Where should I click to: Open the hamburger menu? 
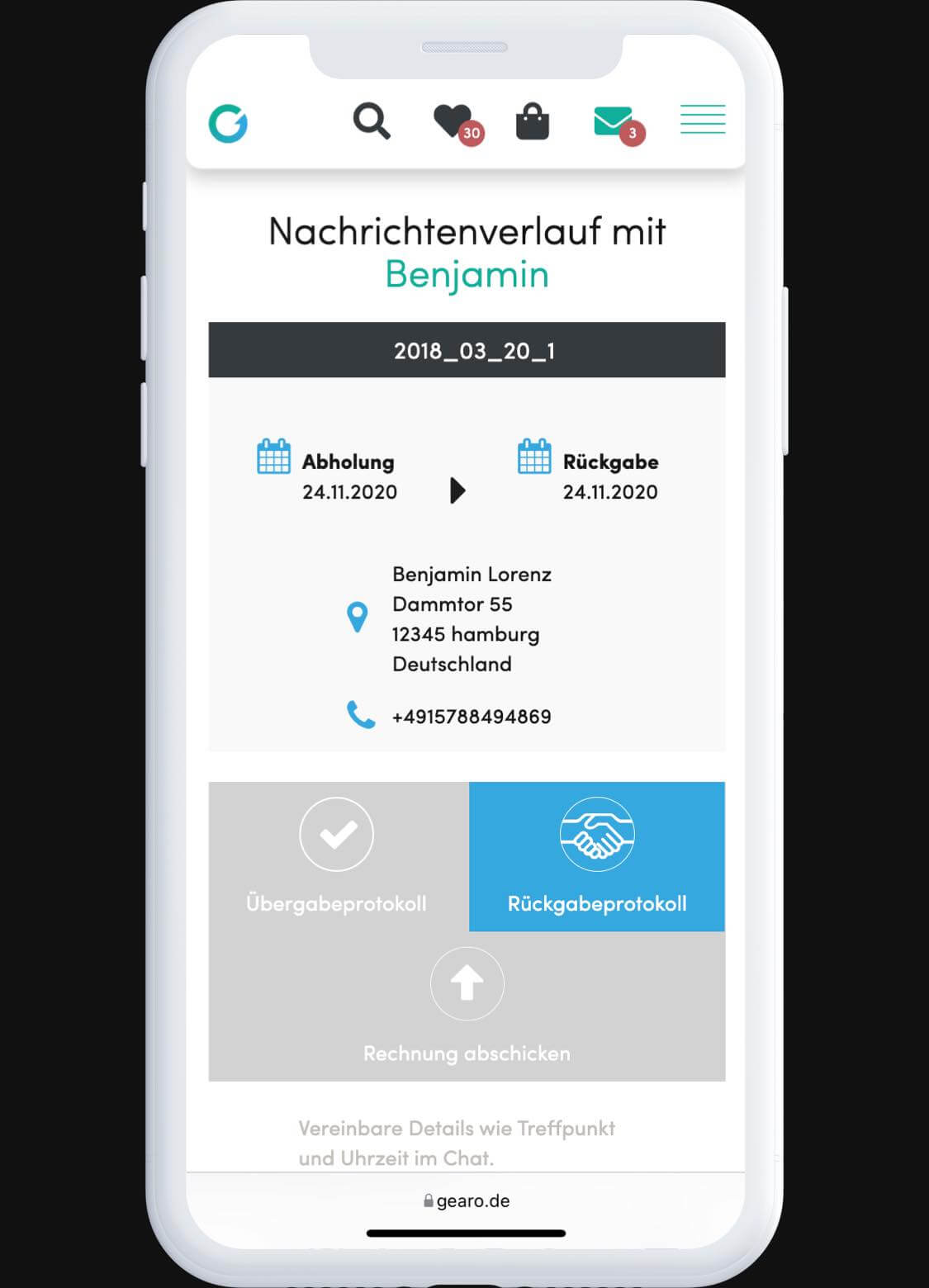click(x=703, y=120)
